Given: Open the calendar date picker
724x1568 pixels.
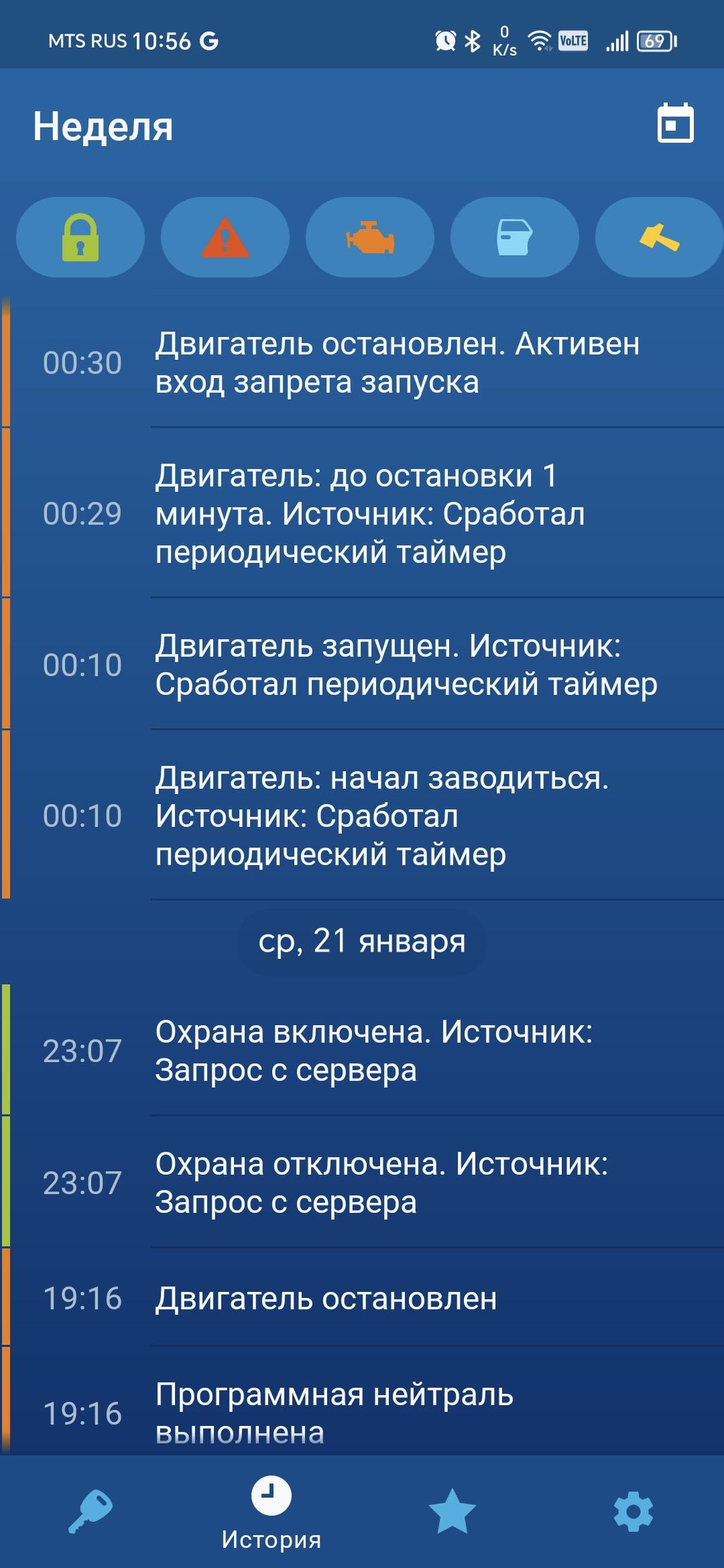Looking at the screenshot, I should pyautogui.click(x=675, y=123).
